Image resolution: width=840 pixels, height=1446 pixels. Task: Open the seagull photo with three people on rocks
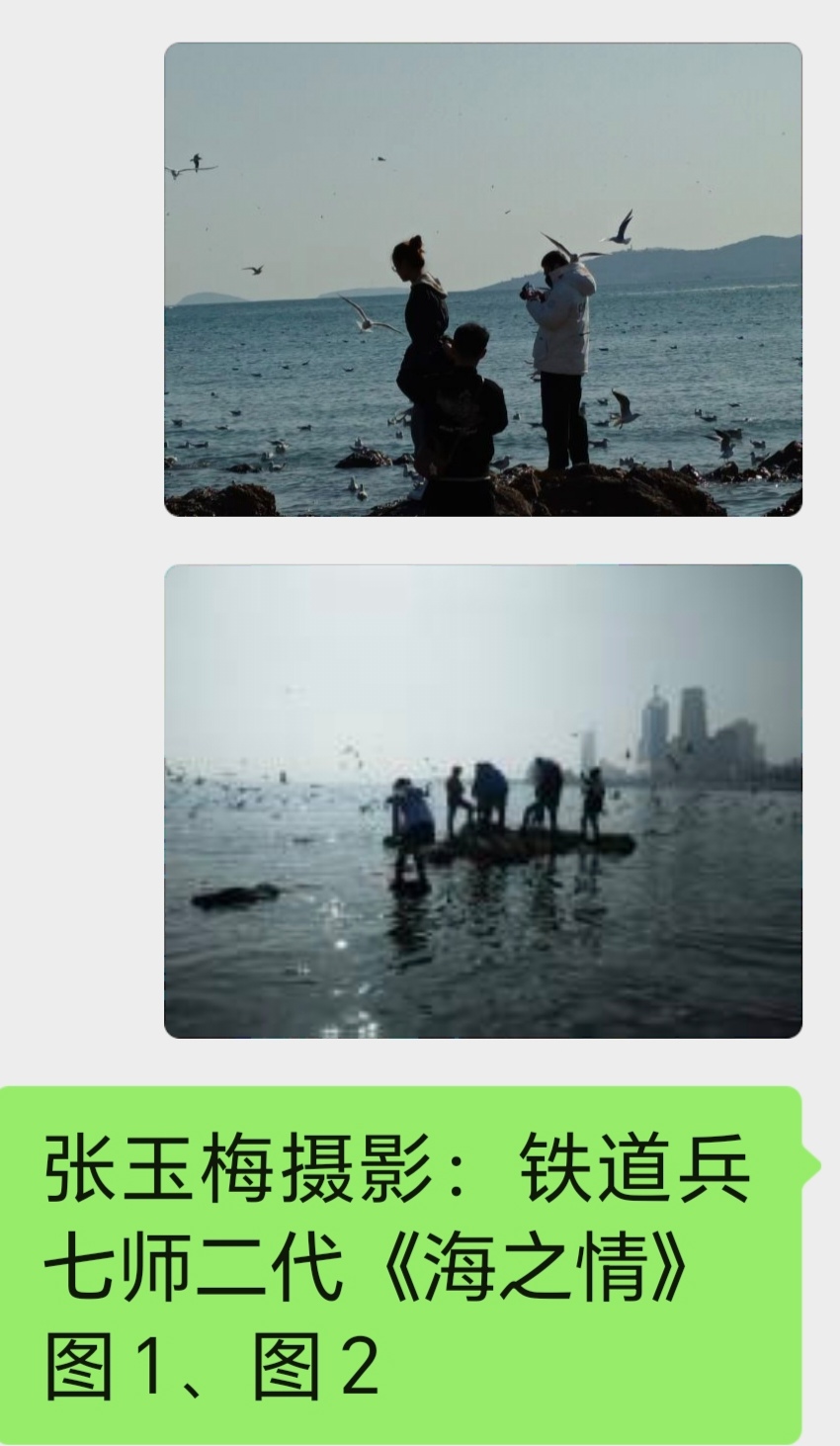[x=482, y=279]
